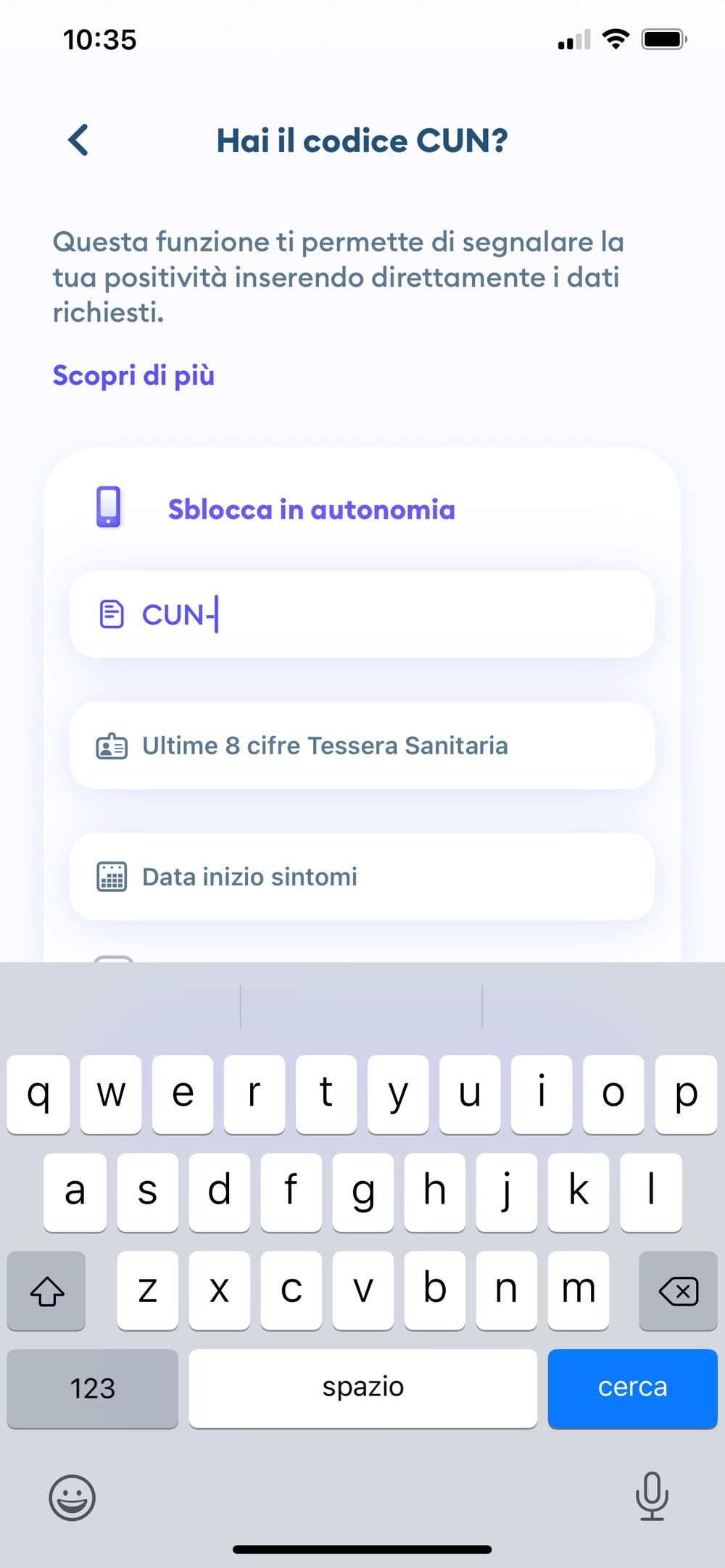Screen dimensions: 725x1568
Task: Tap the blue cerca key
Action: 632,1388
